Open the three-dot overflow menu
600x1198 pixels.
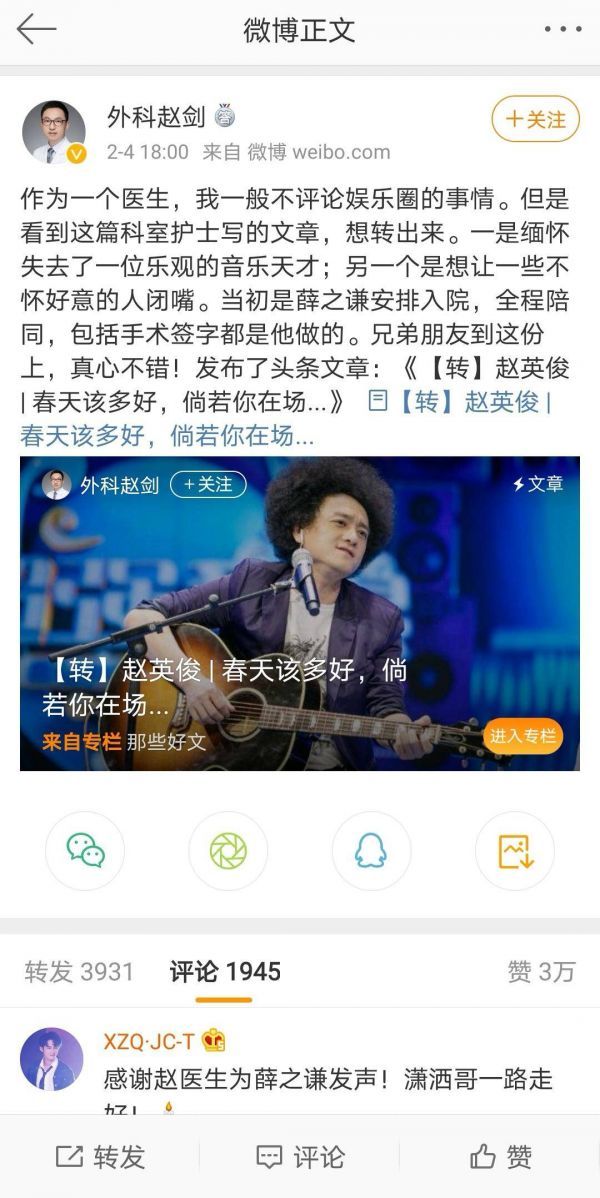point(562,30)
